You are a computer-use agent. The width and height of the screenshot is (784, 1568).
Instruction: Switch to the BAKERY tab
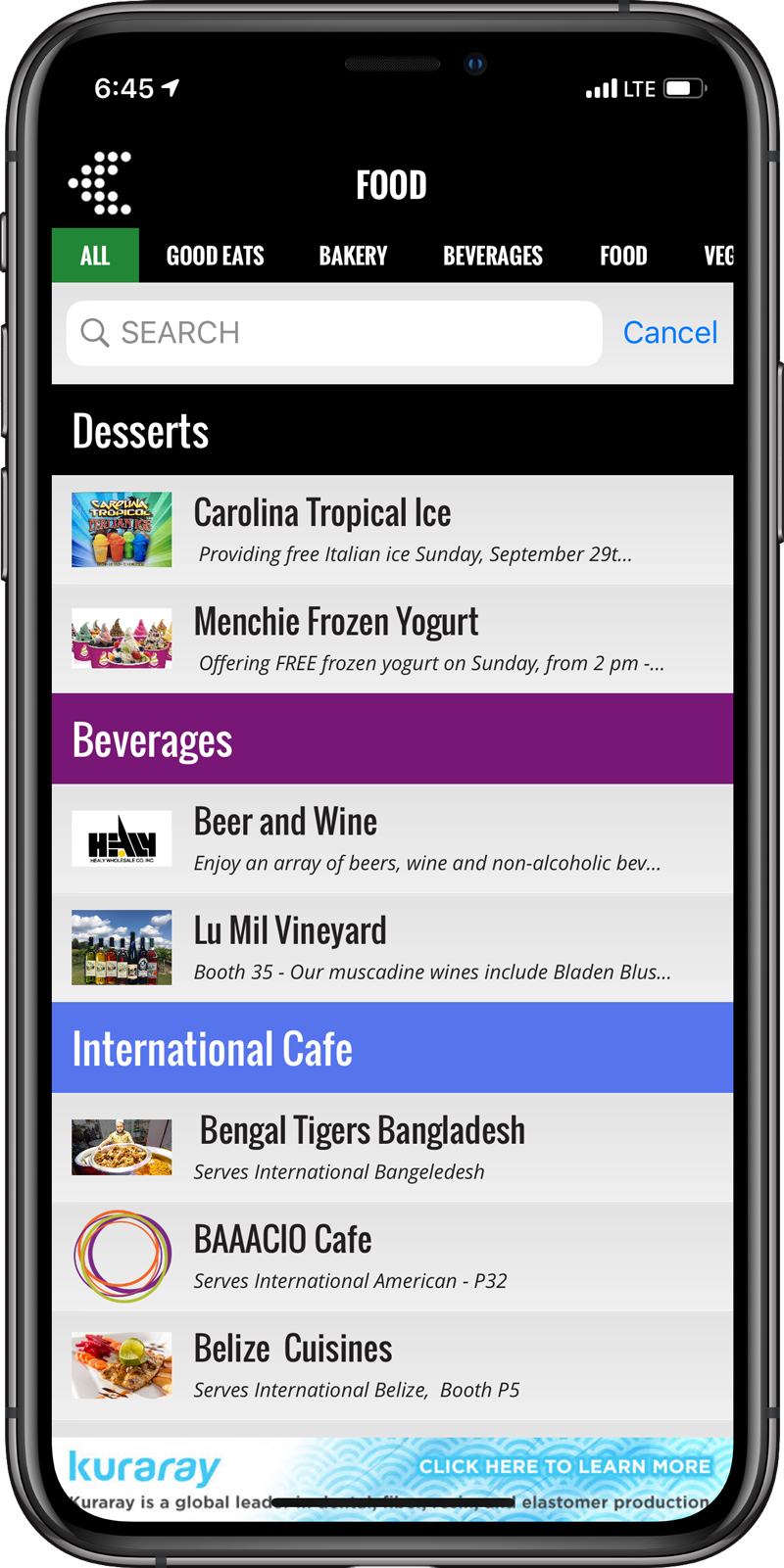tap(353, 256)
